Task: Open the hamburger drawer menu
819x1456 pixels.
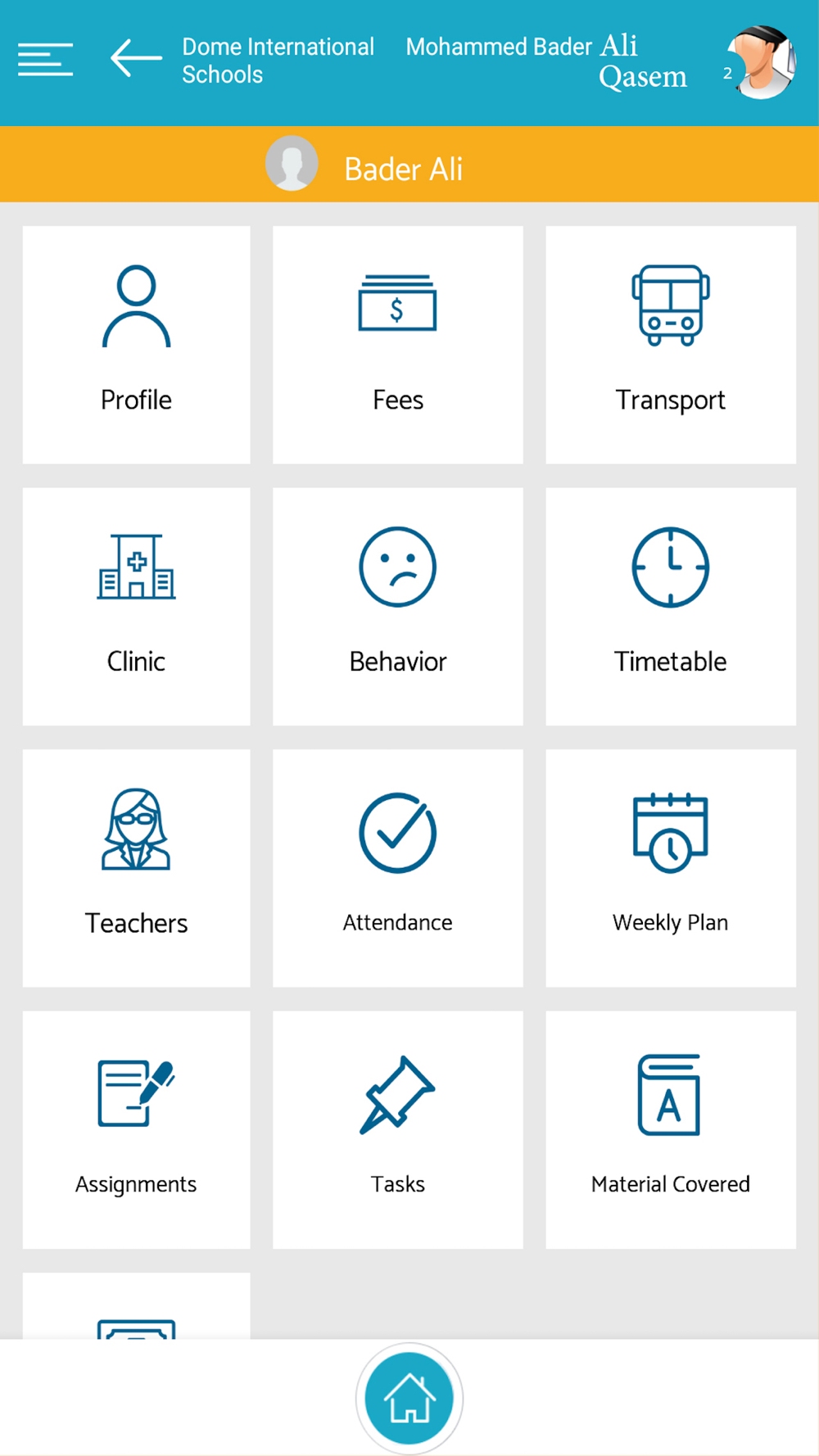Action: pyautogui.click(x=46, y=60)
